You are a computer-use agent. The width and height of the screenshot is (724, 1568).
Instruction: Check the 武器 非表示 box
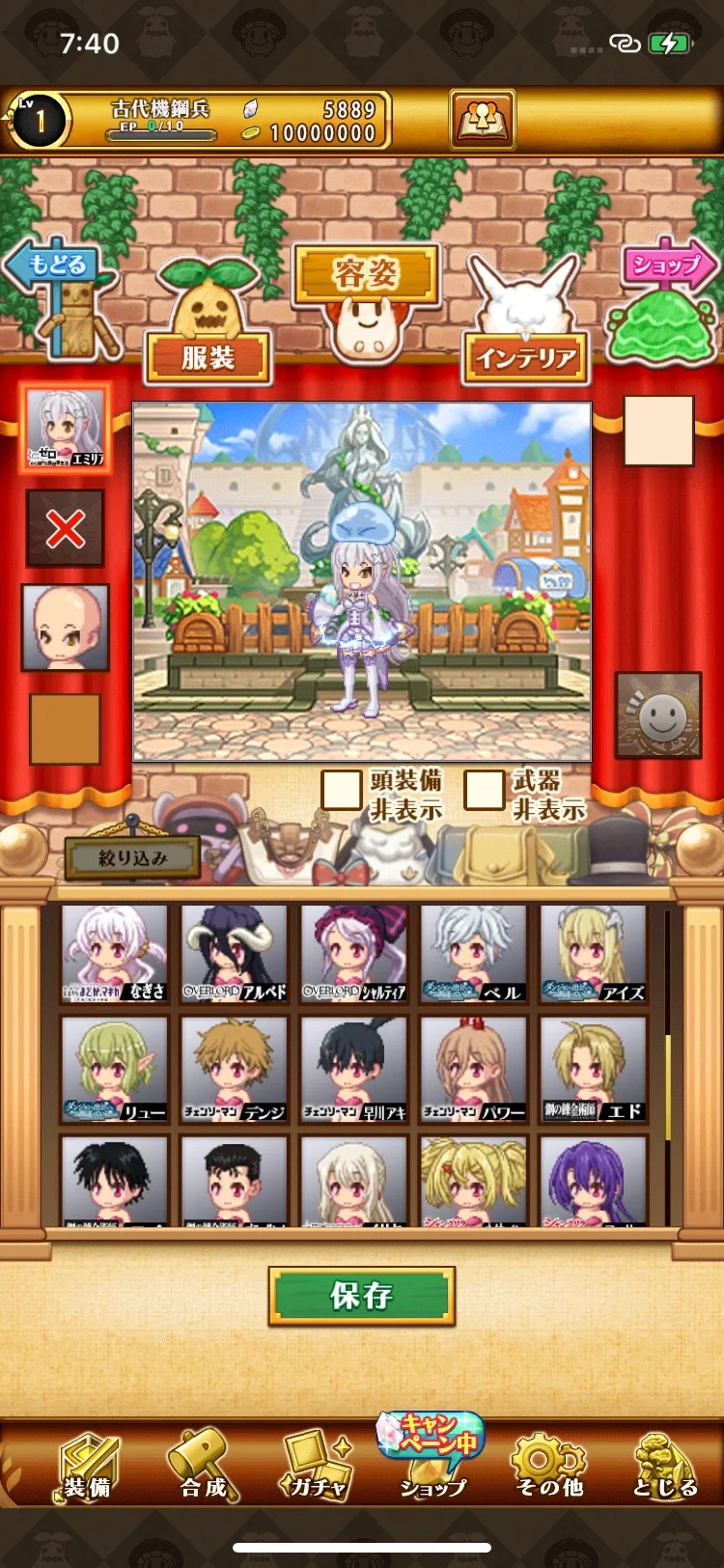point(485,790)
